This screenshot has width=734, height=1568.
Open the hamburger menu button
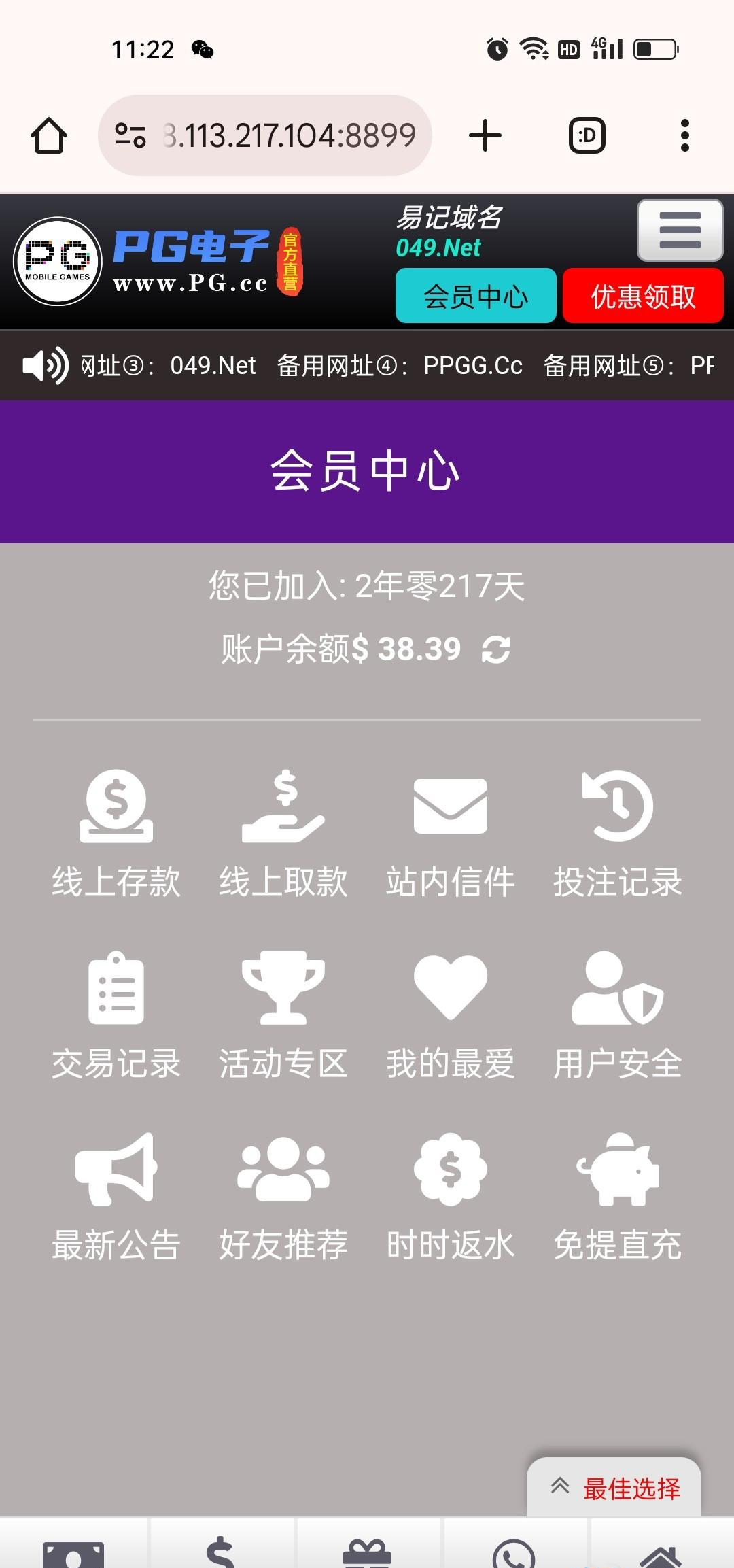pyautogui.click(x=680, y=230)
